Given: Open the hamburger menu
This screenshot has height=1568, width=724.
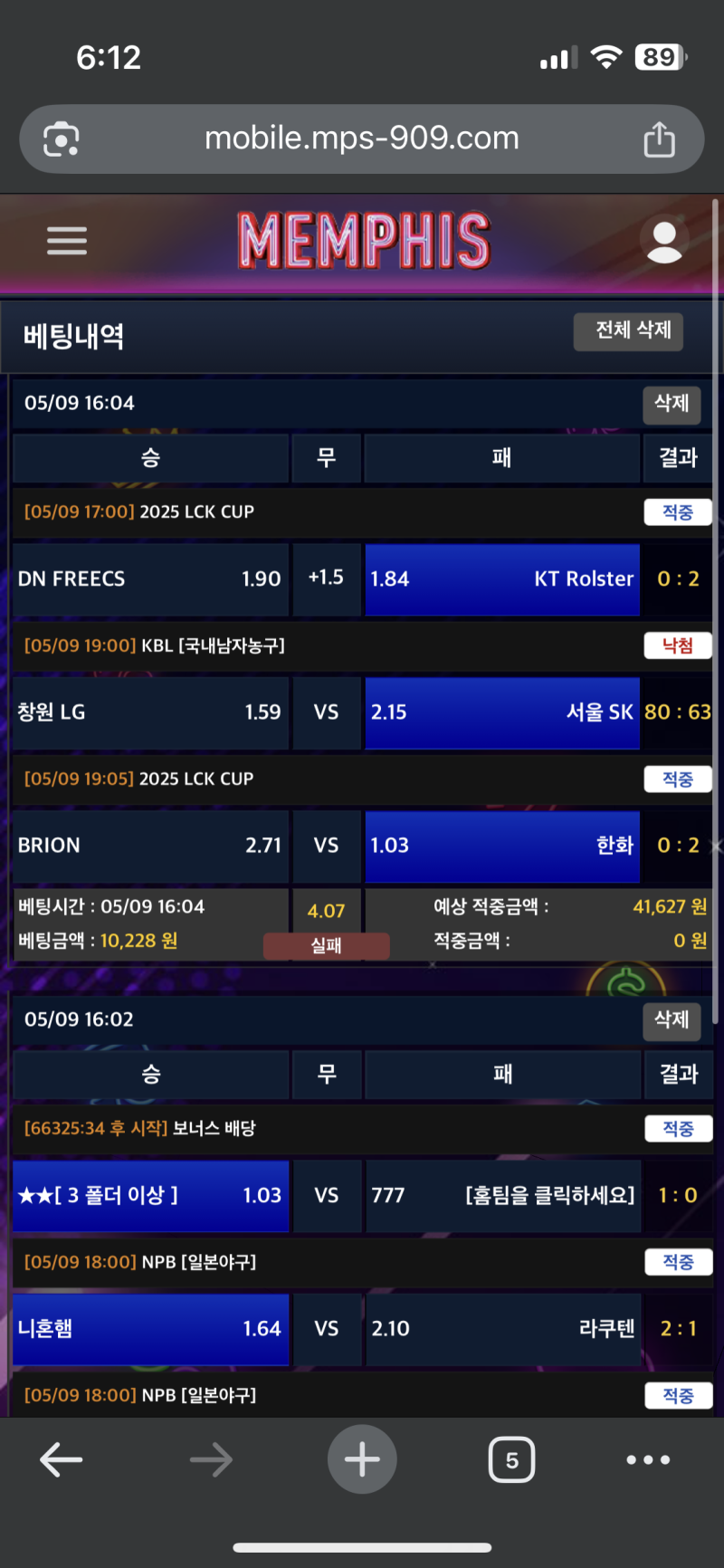Looking at the screenshot, I should coord(67,241).
